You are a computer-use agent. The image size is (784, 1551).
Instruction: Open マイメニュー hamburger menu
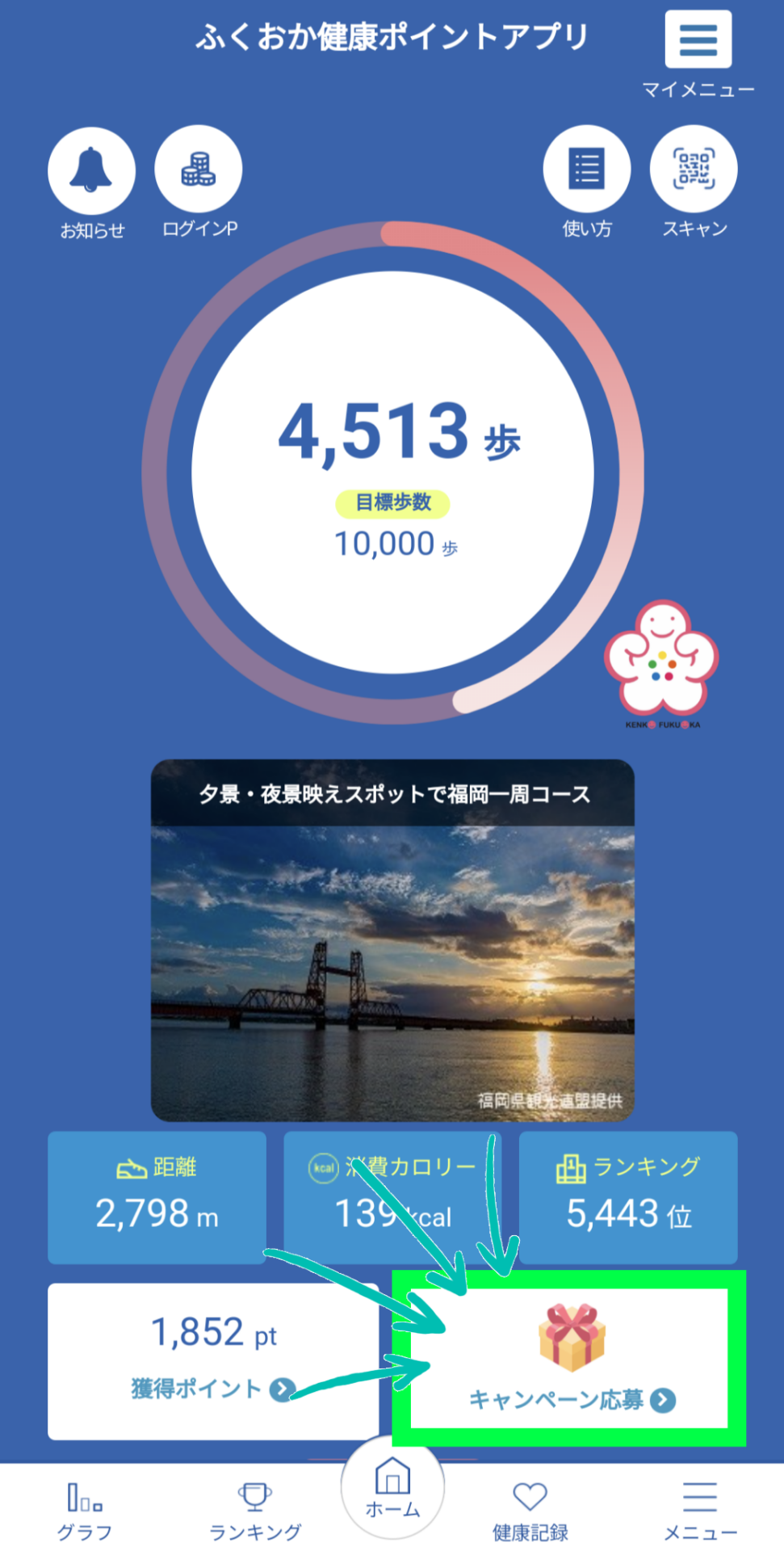pyautogui.click(x=698, y=40)
